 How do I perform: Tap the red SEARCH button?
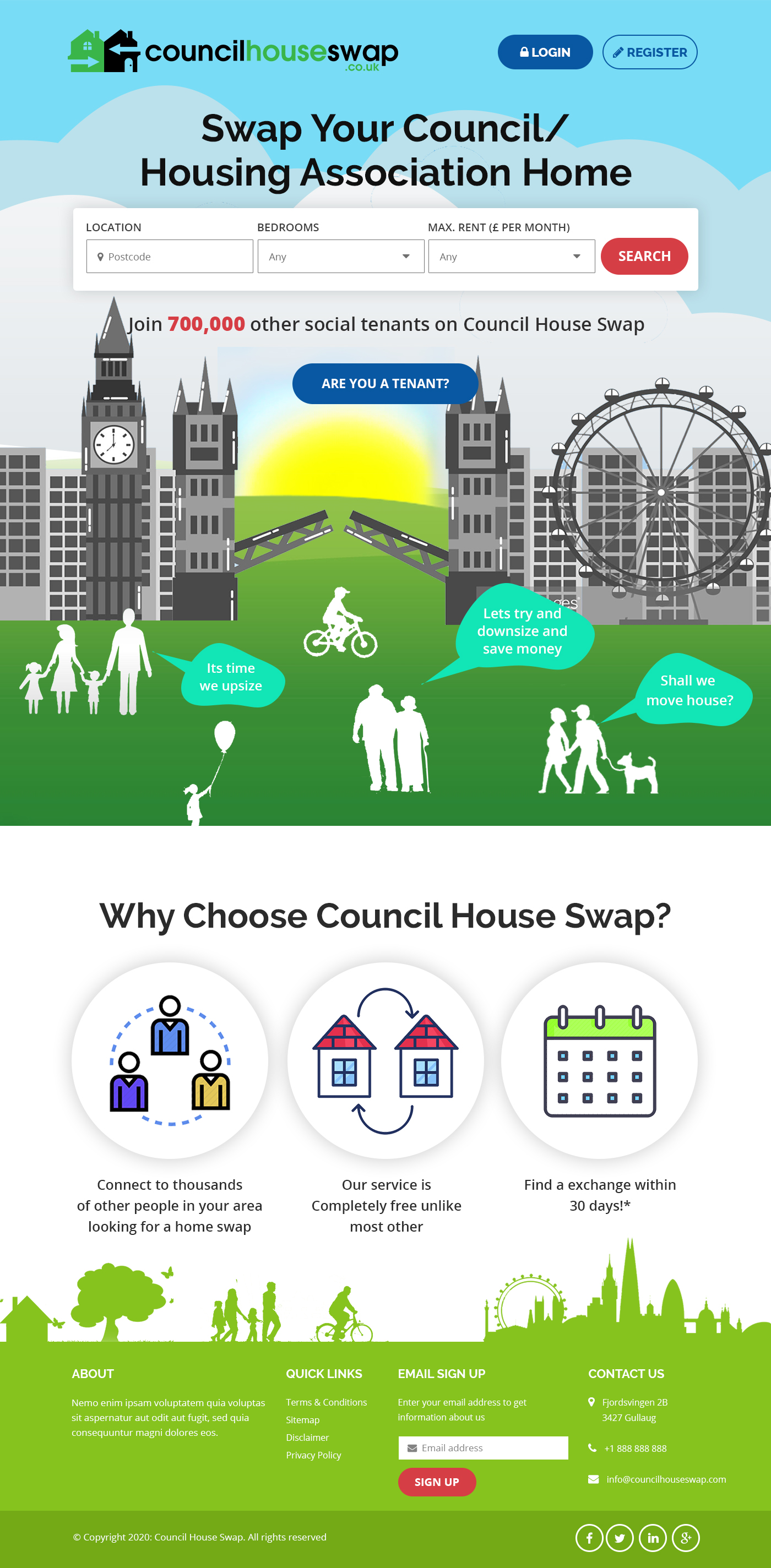pyautogui.click(x=644, y=256)
